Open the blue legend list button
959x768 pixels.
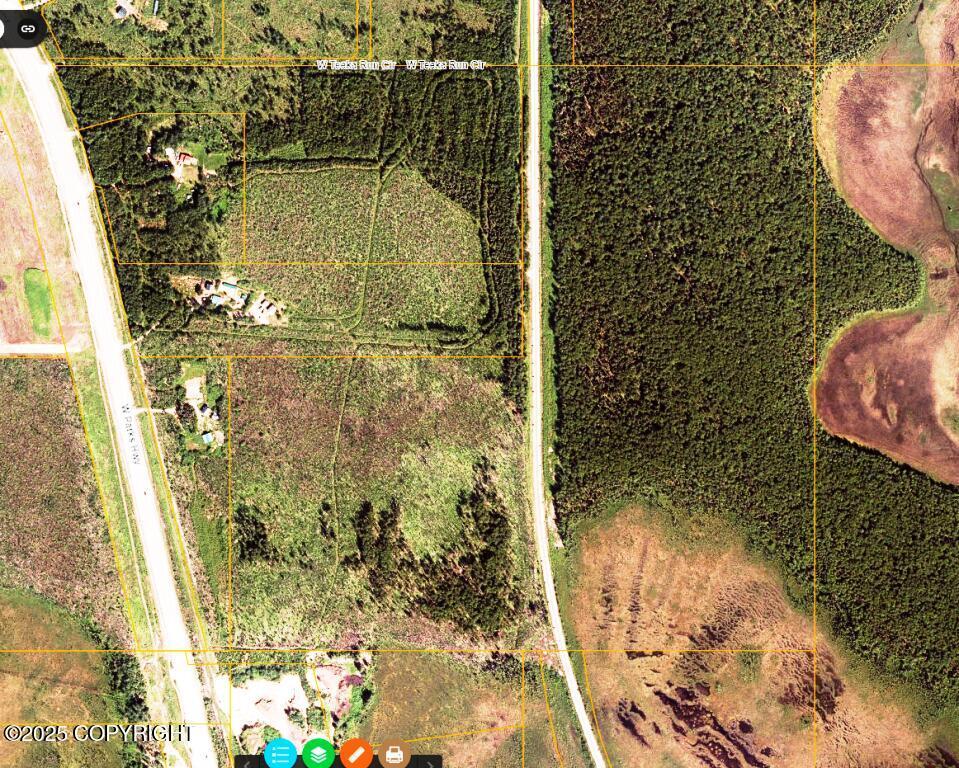coord(281,754)
